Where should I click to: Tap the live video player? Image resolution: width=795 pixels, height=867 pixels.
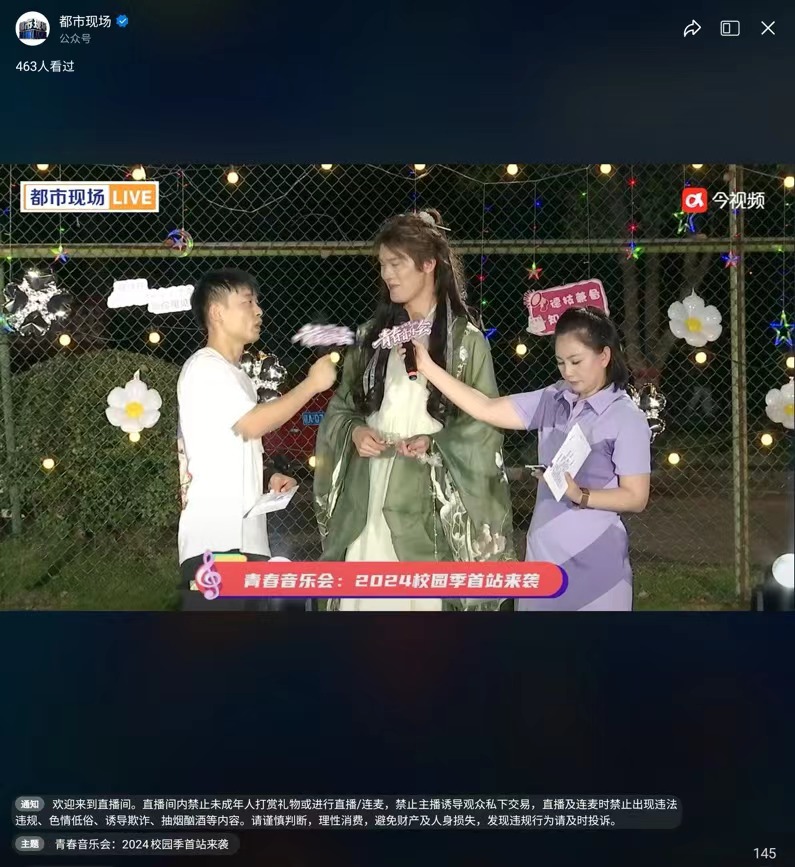pyautogui.click(x=397, y=387)
